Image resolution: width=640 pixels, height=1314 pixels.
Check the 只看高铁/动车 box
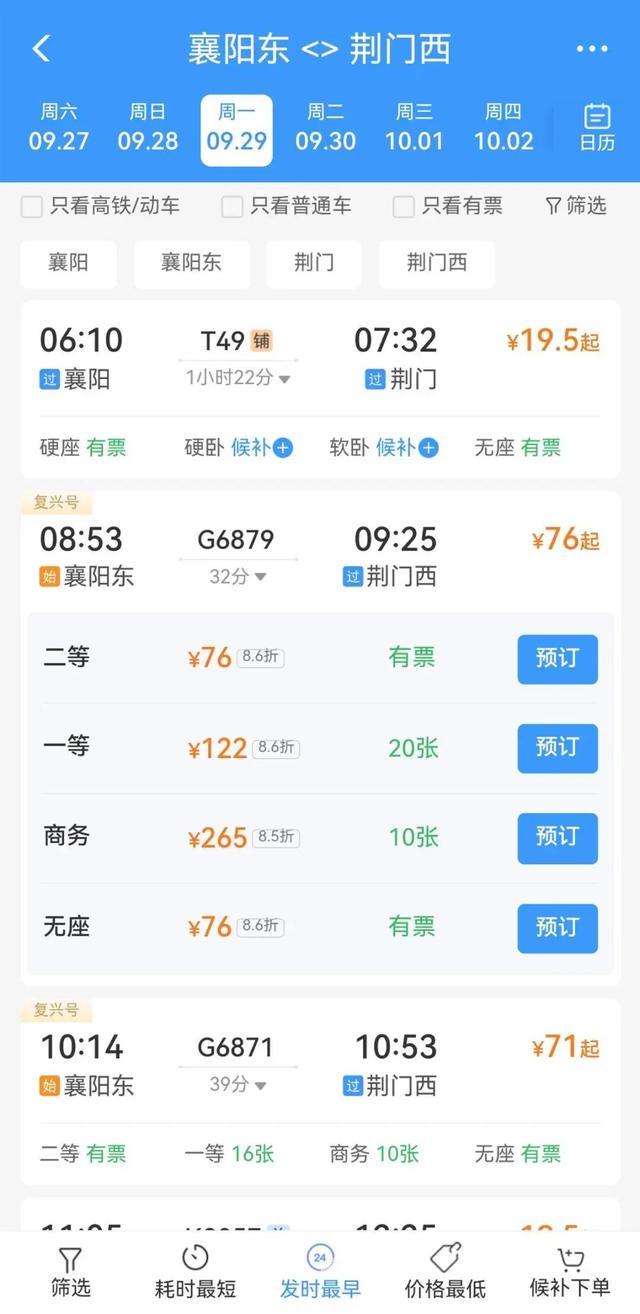[32, 207]
